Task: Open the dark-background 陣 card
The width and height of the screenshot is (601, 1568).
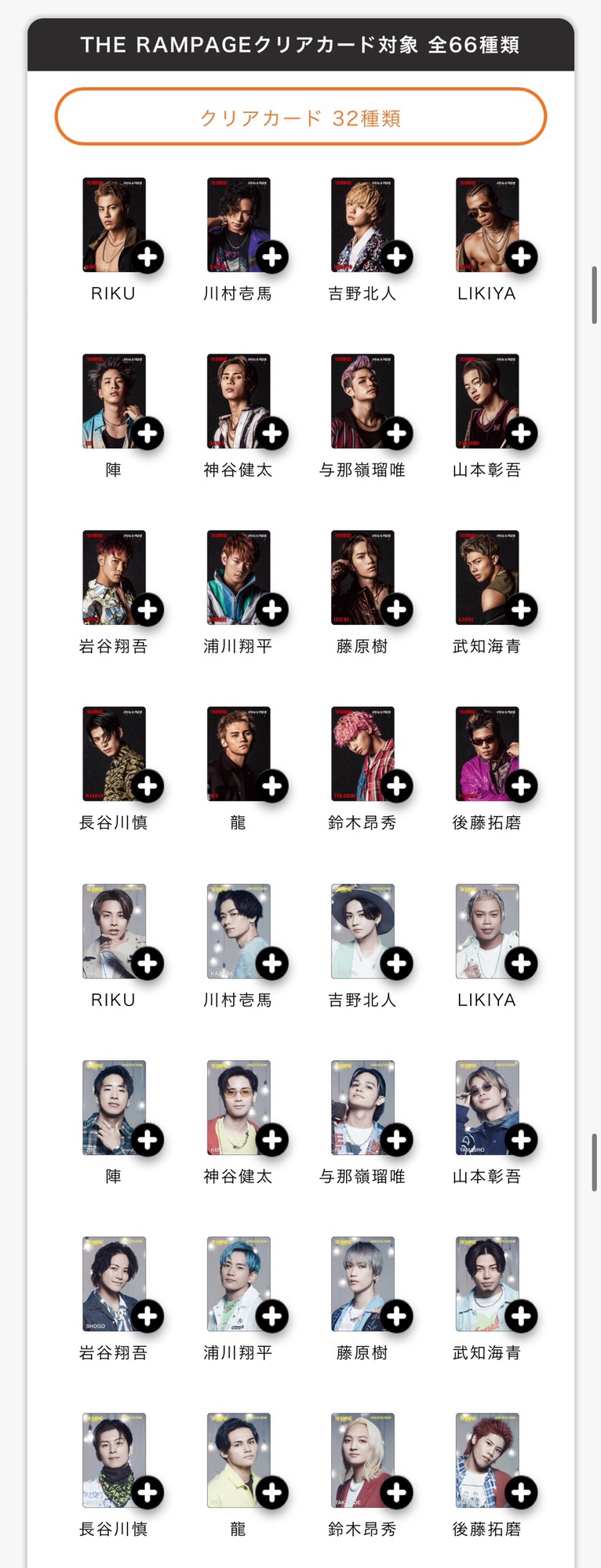Action: point(114,401)
